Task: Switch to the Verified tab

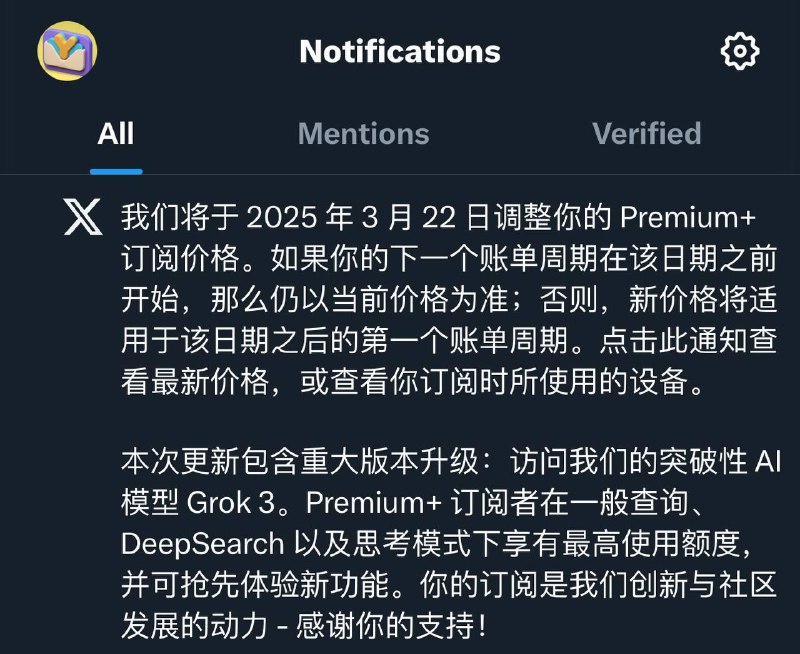Action: click(x=646, y=134)
